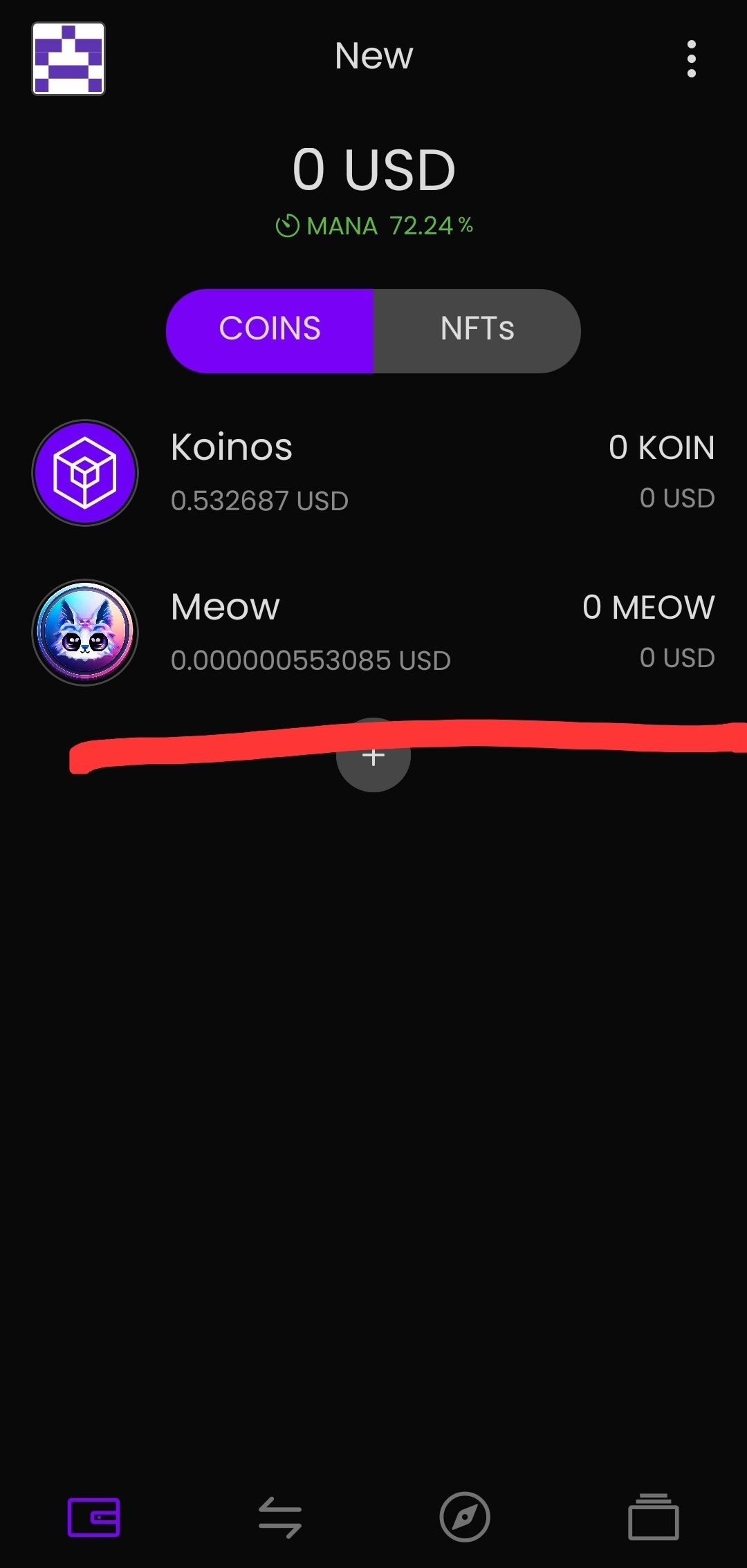Open the Meow token row
Screen dimensions: 747x1568
point(373,633)
